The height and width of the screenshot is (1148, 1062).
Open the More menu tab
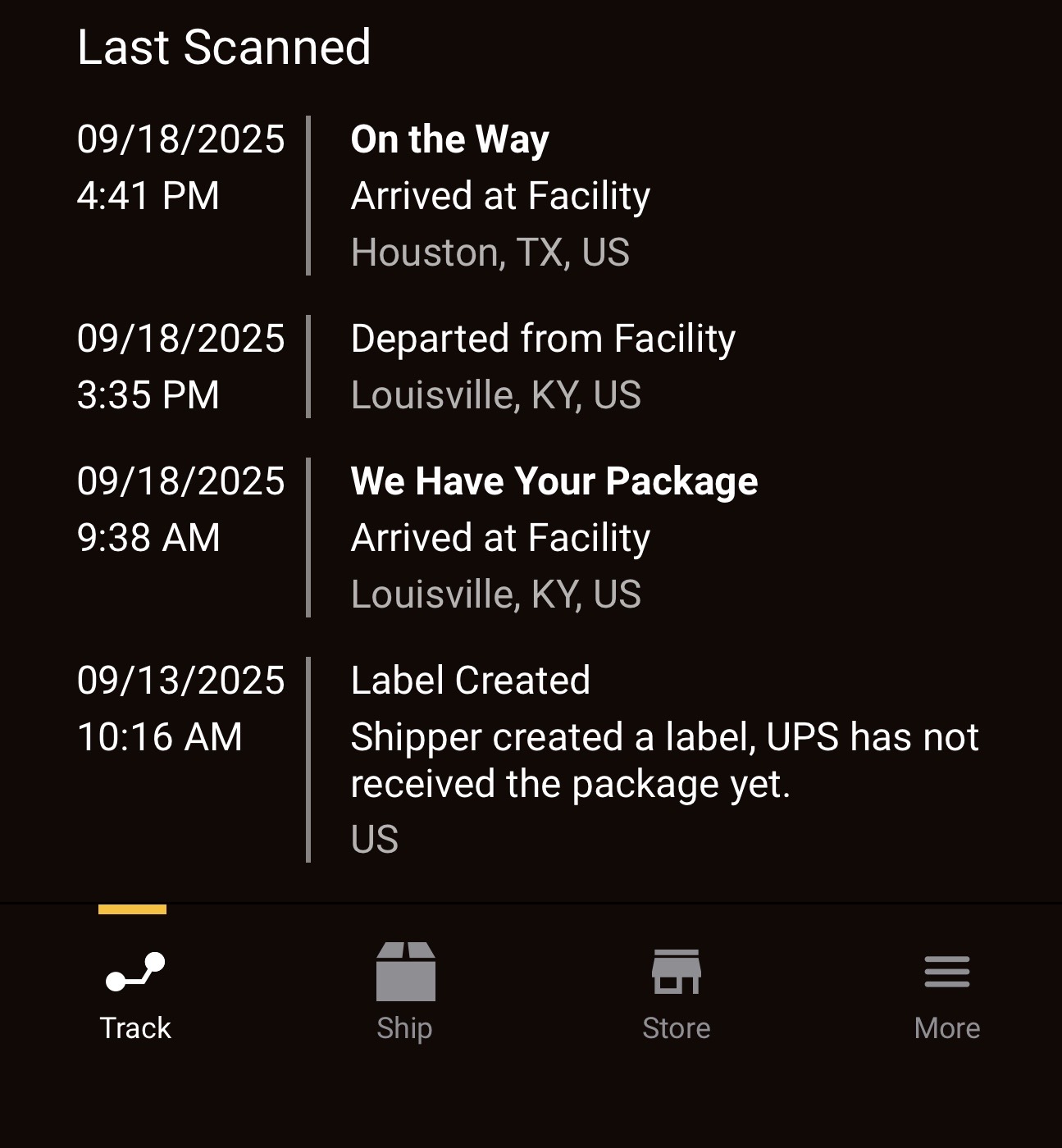(946, 994)
